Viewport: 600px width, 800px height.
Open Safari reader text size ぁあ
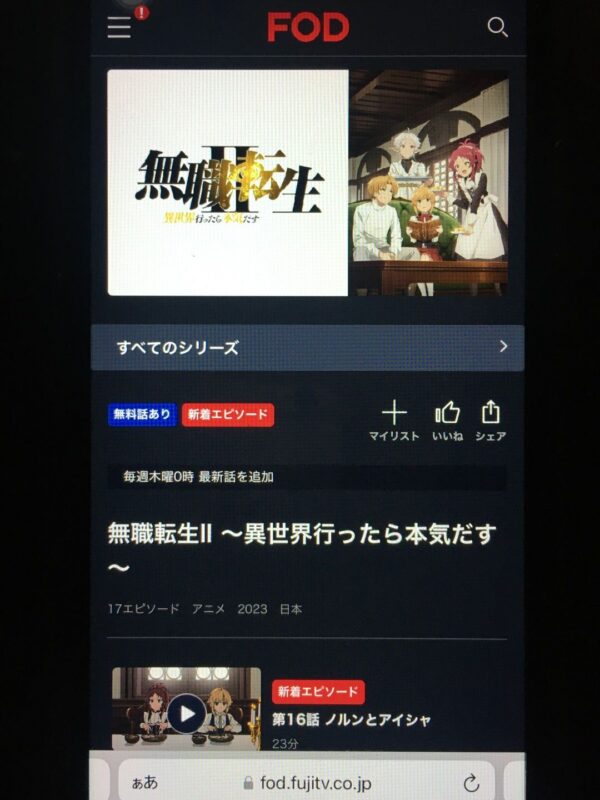pos(145,783)
